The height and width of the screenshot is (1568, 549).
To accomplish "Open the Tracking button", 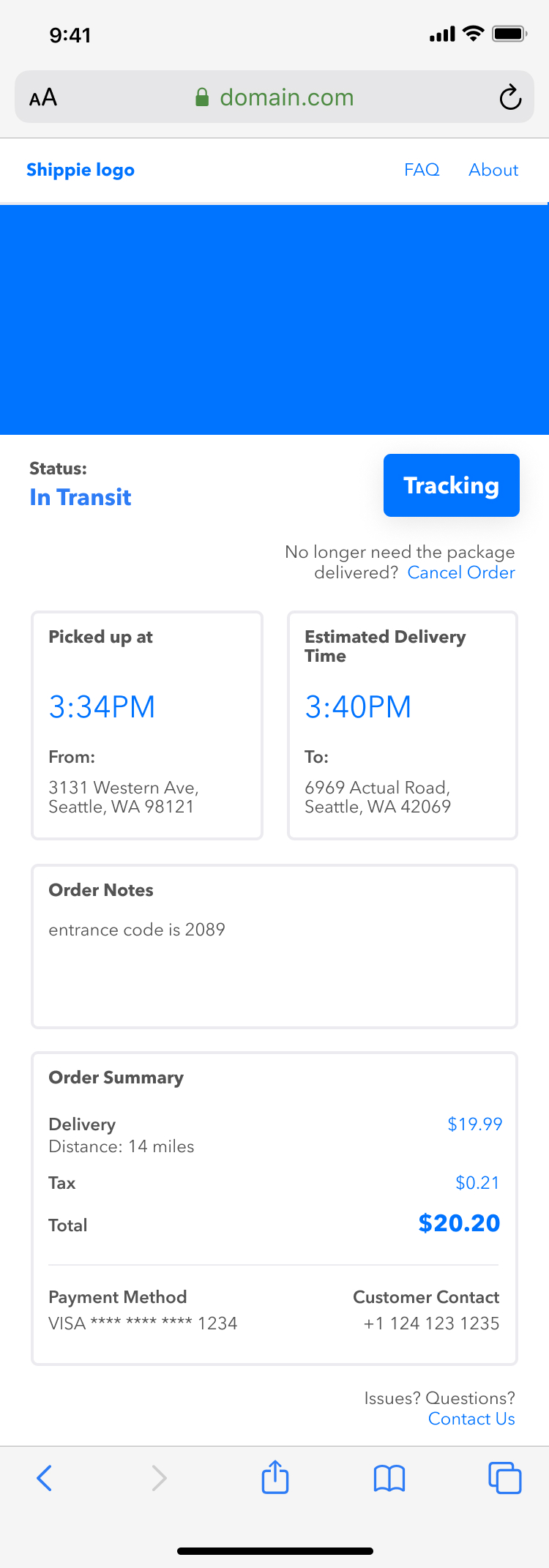I will (x=451, y=485).
